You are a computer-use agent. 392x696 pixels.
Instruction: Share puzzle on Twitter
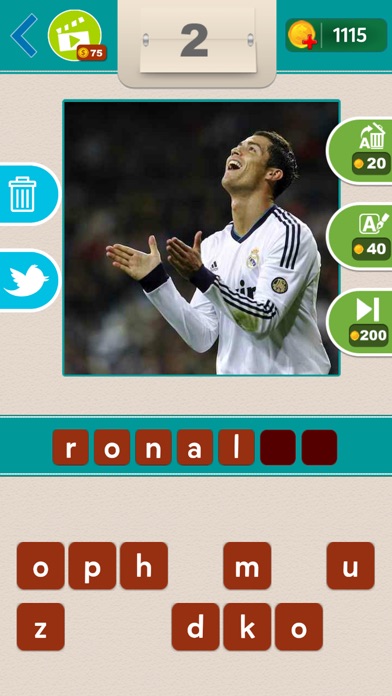28,281
